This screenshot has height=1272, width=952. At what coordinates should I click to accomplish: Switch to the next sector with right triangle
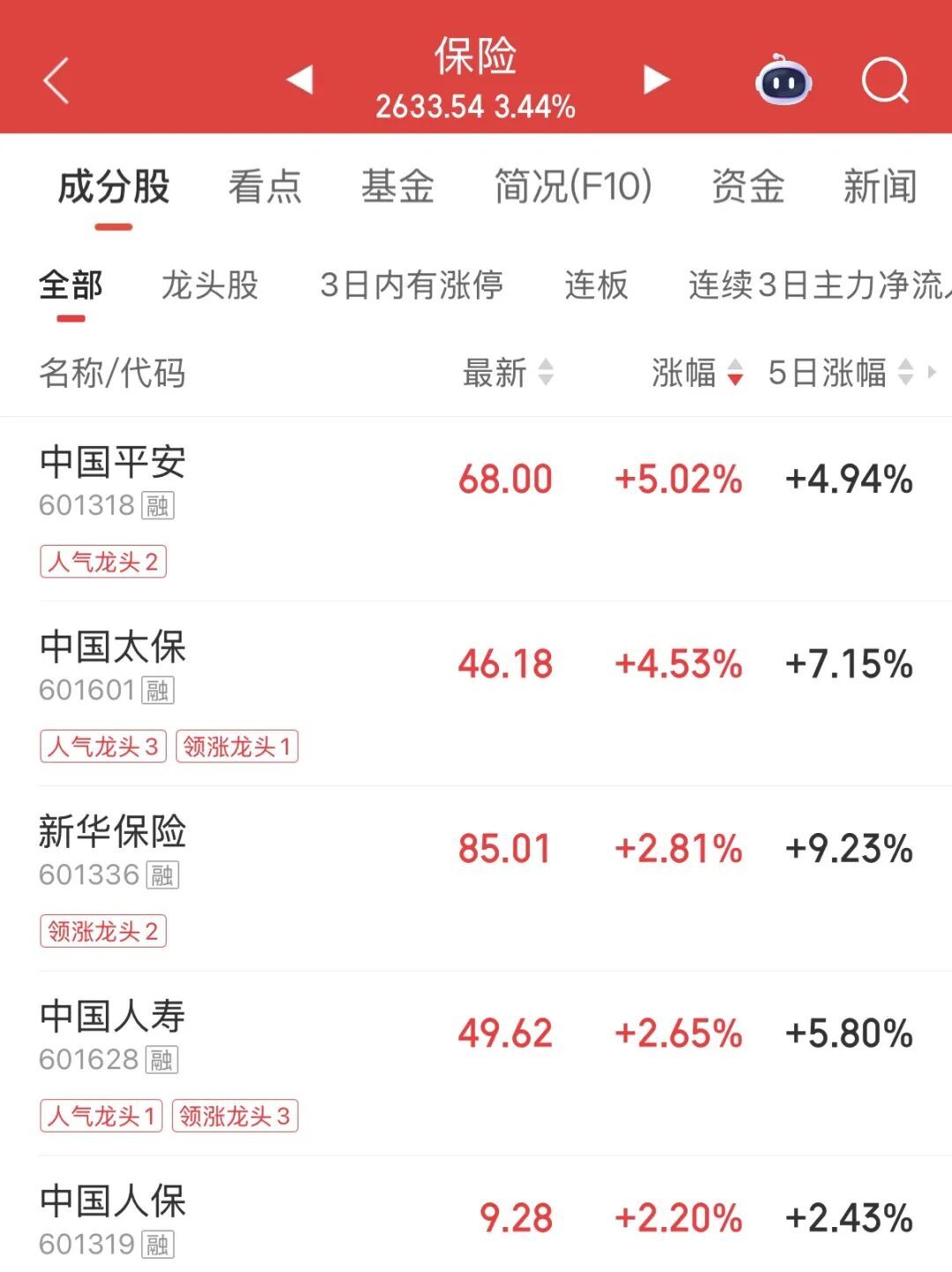(x=656, y=79)
